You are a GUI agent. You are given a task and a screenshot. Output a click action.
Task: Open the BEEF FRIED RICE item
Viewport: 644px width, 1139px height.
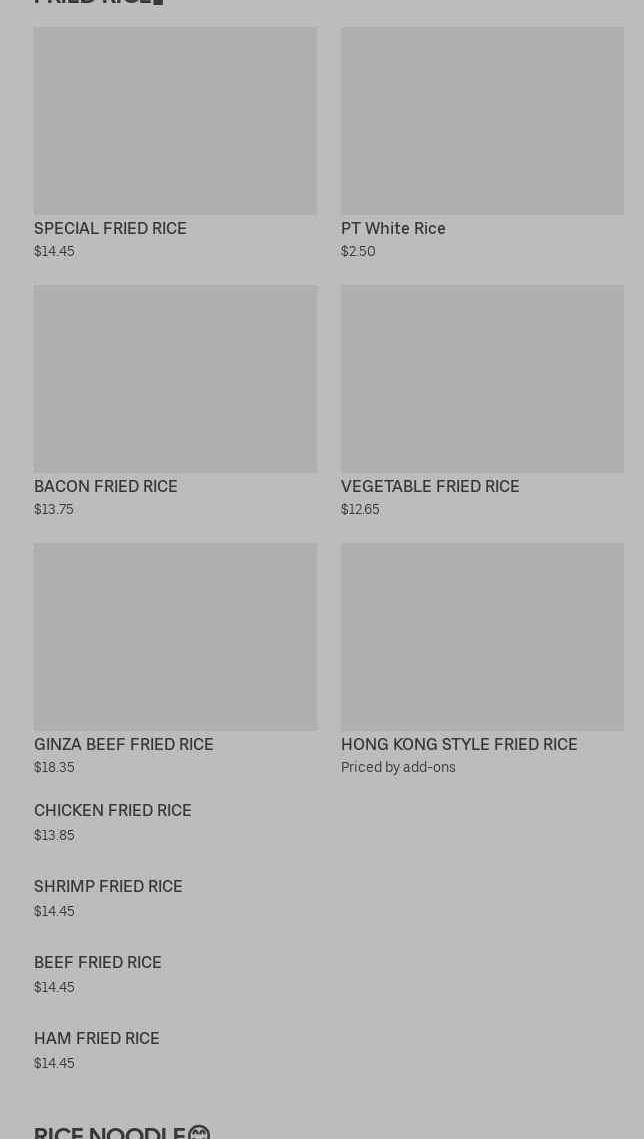tap(98, 964)
